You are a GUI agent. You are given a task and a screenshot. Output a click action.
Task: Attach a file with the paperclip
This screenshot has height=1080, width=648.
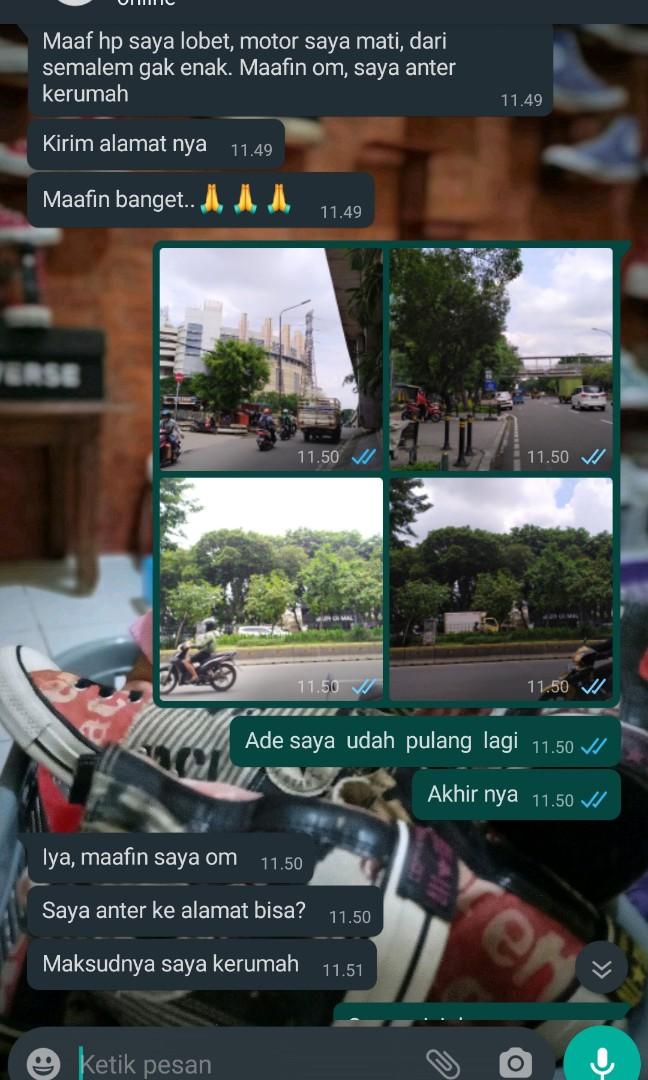[x=442, y=1063]
